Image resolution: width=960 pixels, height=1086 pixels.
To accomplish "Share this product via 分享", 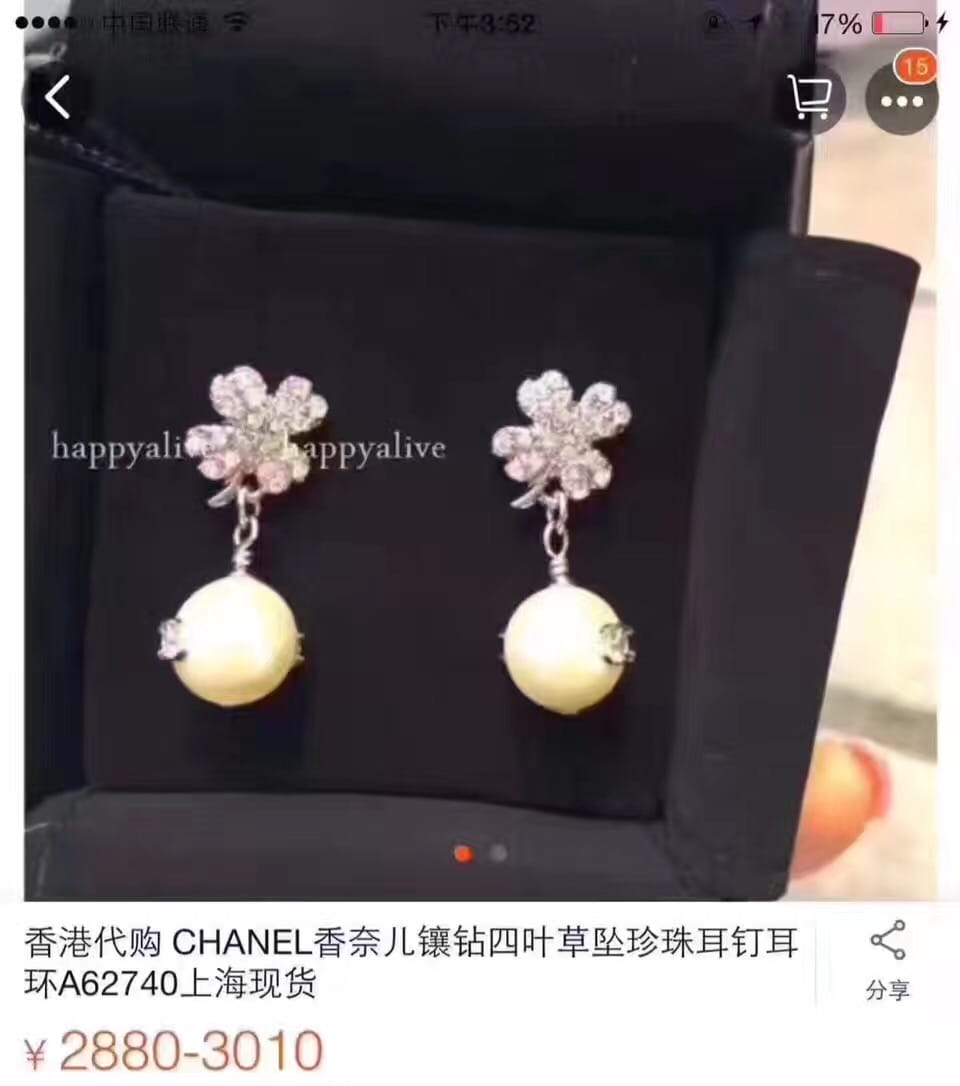I will (887, 960).
